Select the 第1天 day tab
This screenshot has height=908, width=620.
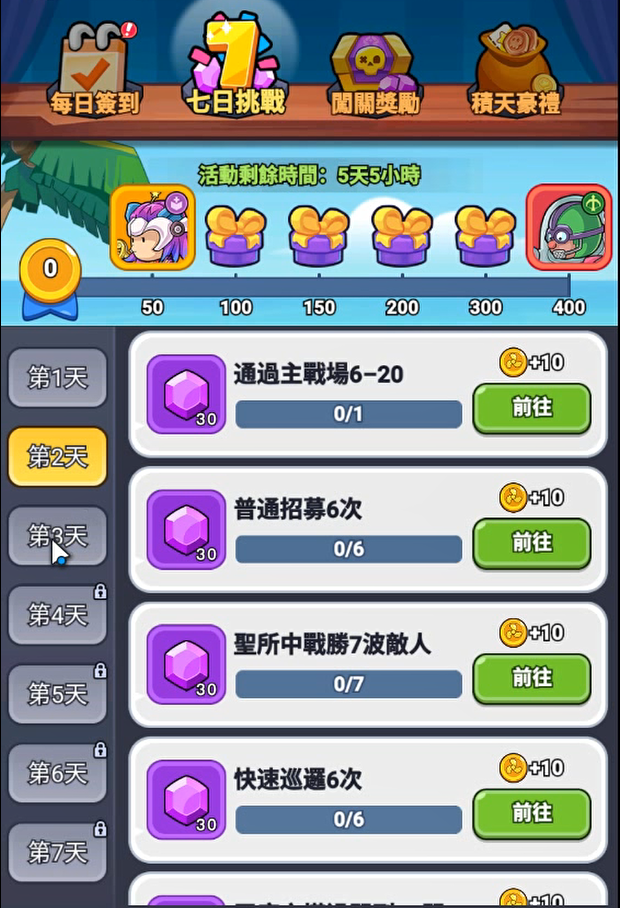coord(58,378)
